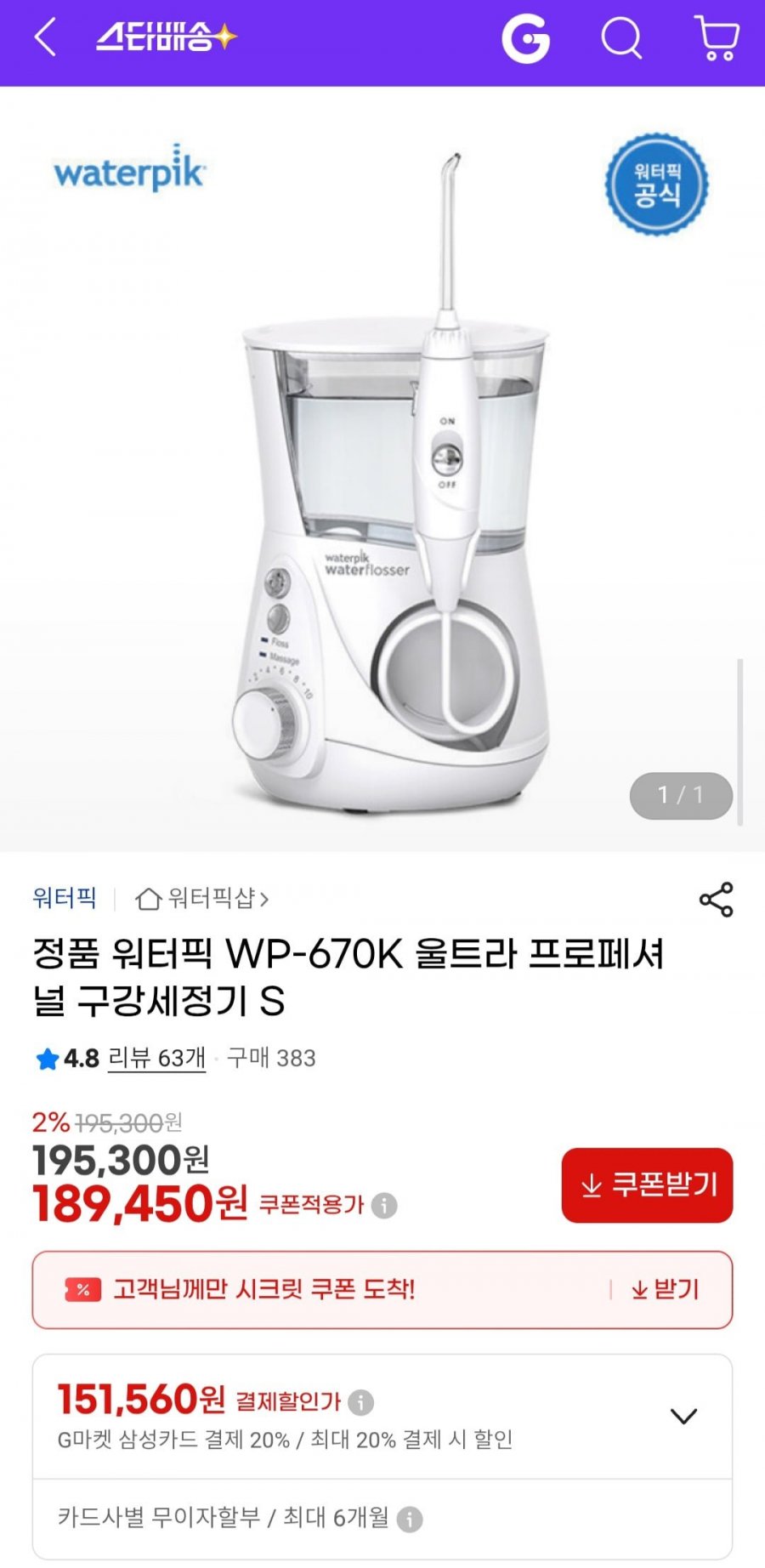Share this Waterpik product
Image resolution: width=765 pixels, height=1568 pixels.
click(x=716, y=900)
